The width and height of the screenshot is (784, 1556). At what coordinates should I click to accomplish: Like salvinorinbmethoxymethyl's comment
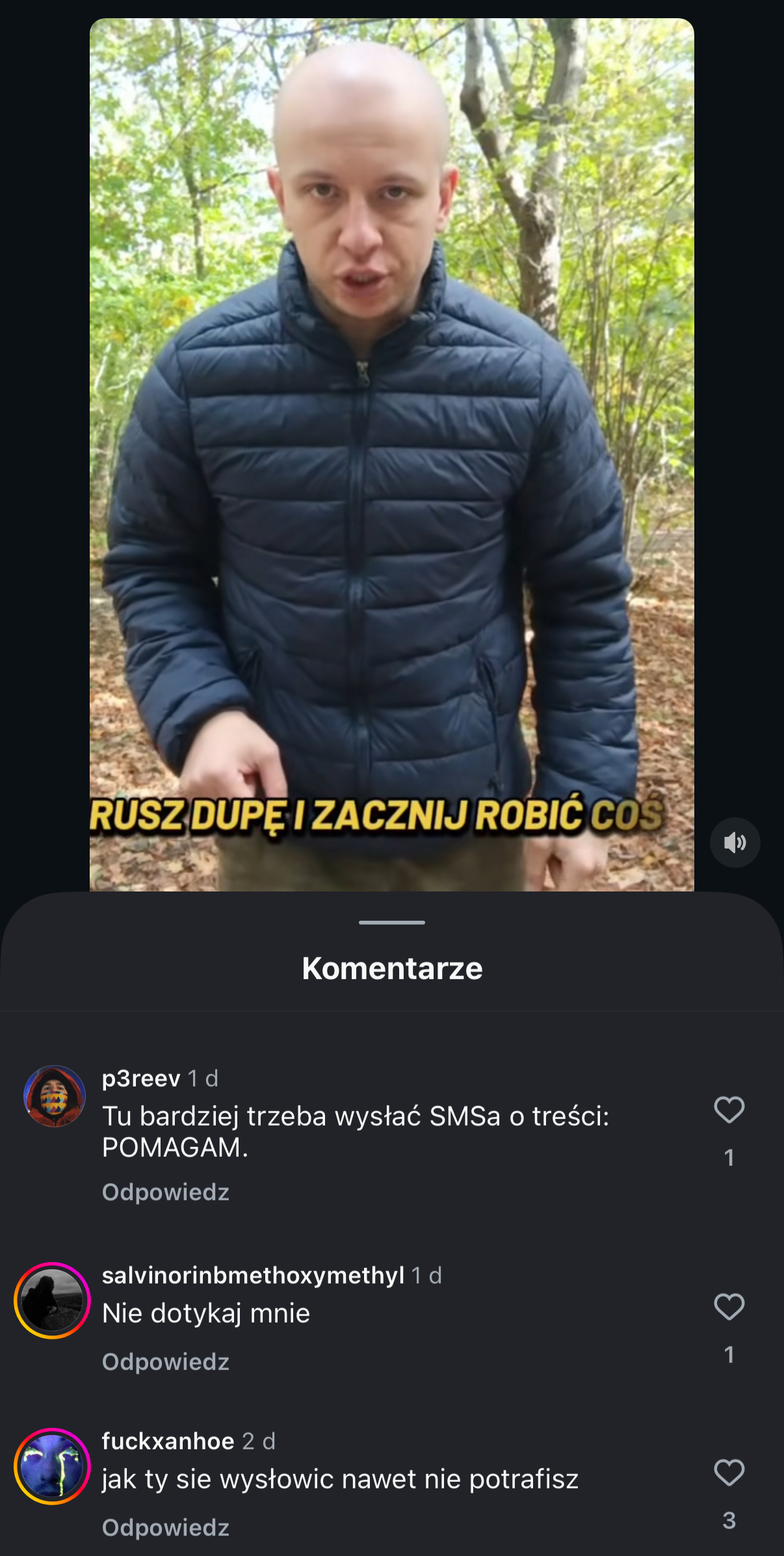click(x=729, y=1307)
